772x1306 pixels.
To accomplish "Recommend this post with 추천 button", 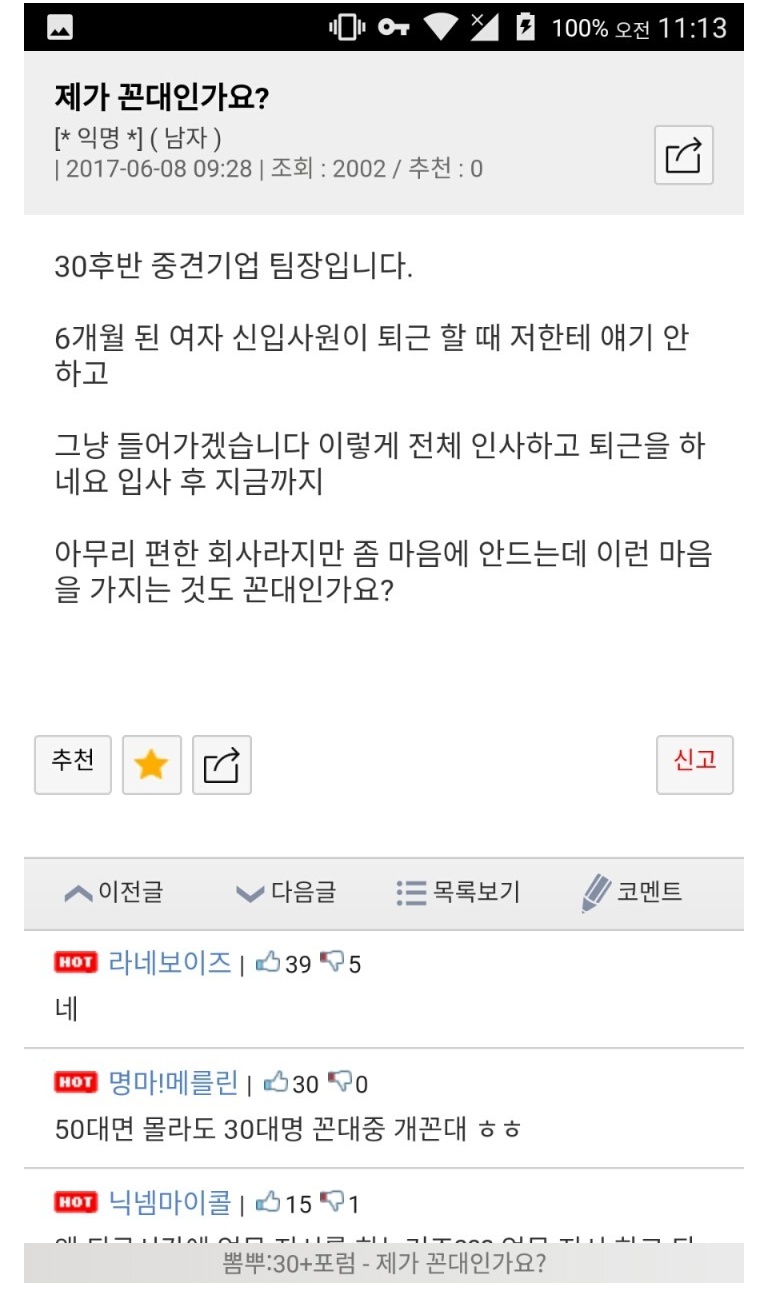I will tap(72, 765).
